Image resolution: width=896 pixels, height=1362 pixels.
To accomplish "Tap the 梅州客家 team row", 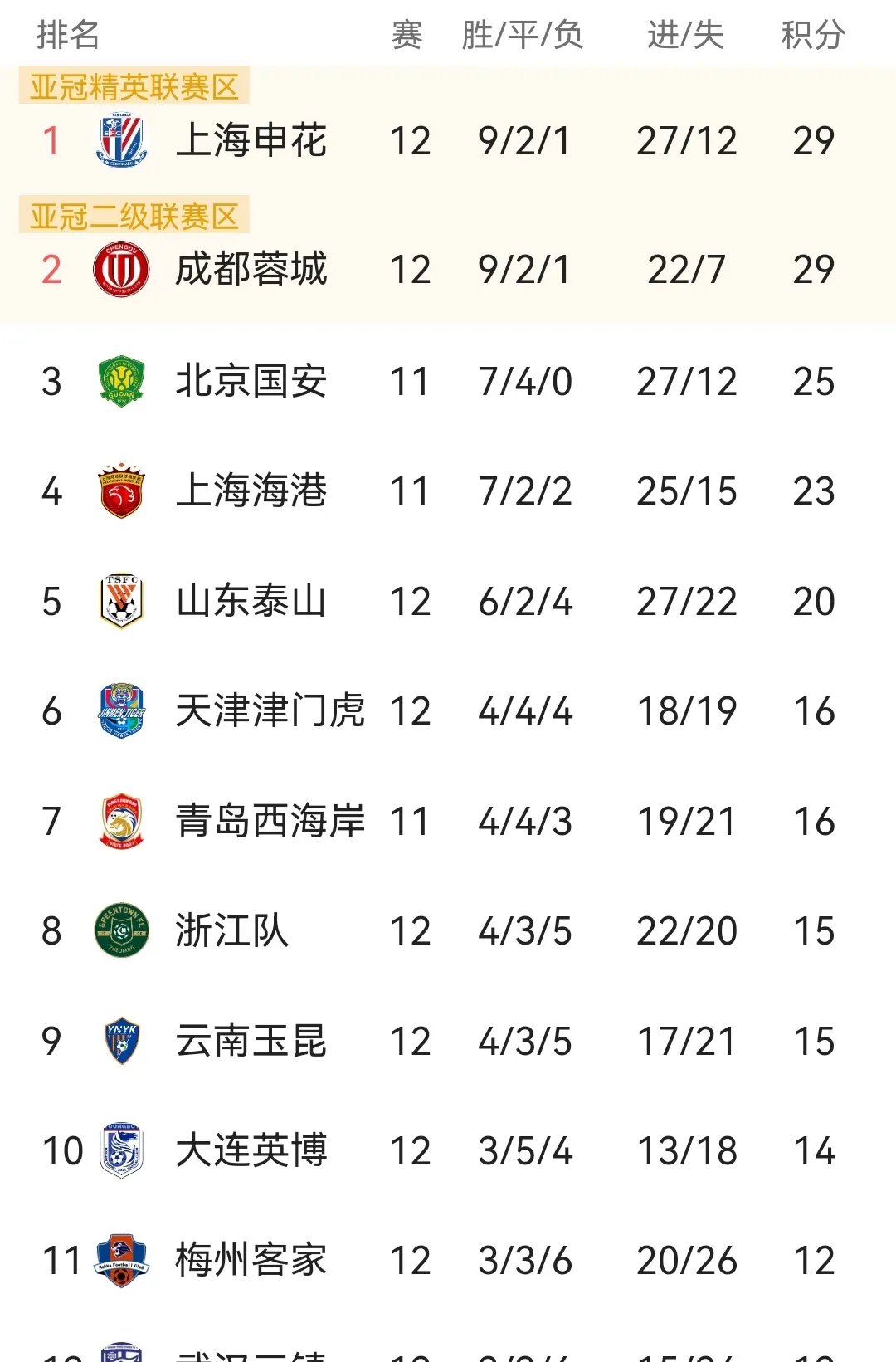I will pyautogui.click(x=251, y=1261).
